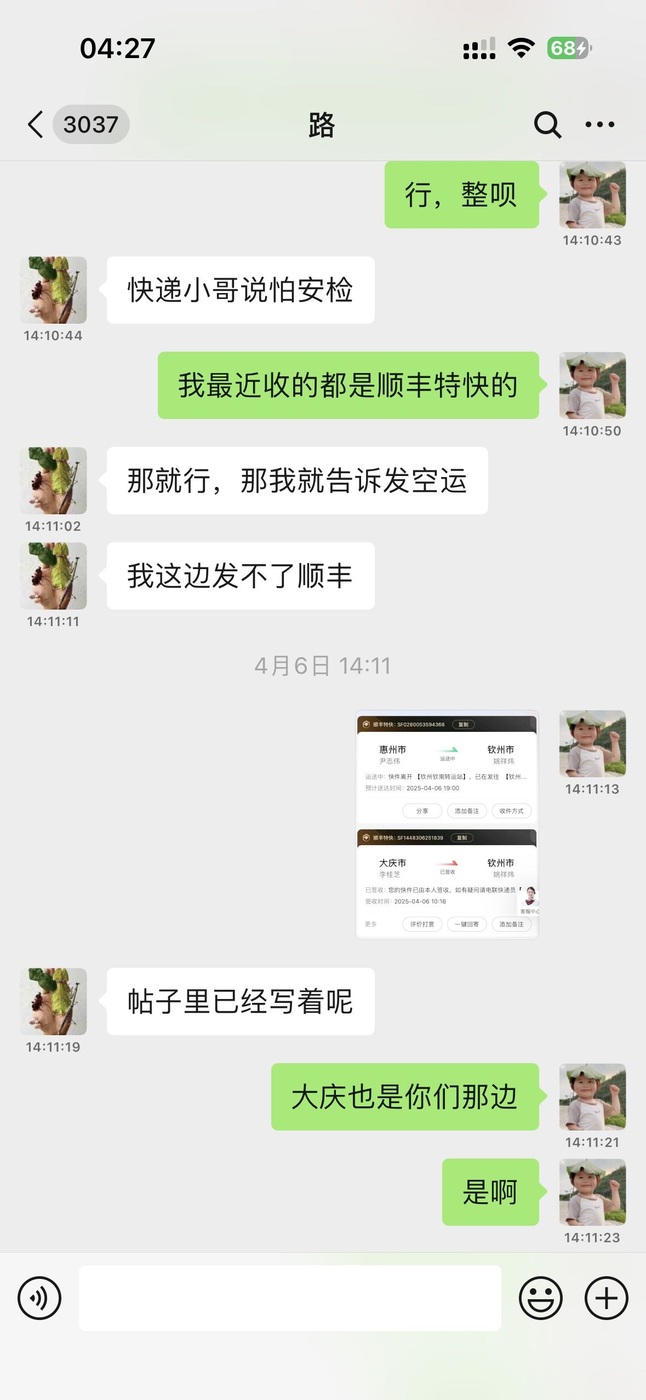Image resolution: width=646 pixels, height=1400 pixels.
Task: Search within this chat
Action: (547, 124)
